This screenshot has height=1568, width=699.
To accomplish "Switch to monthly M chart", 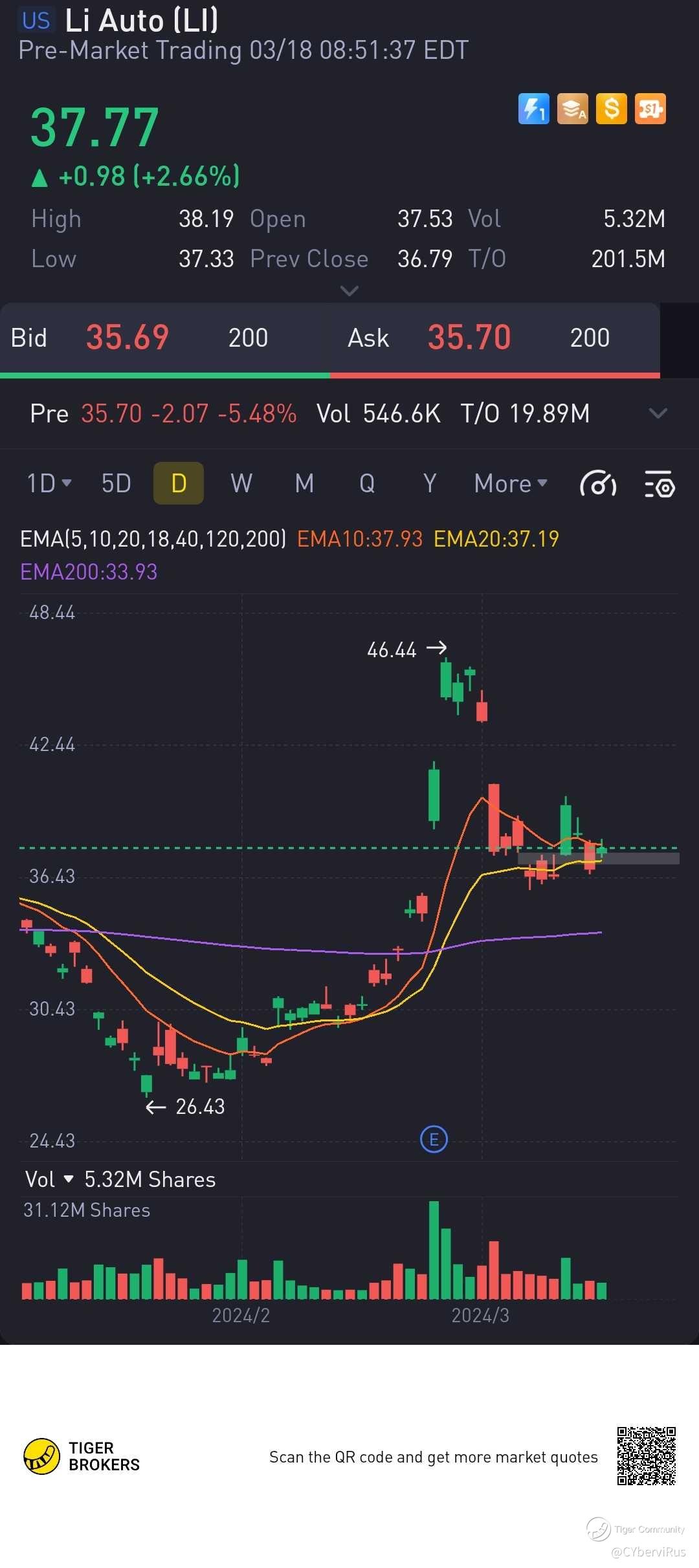I will click(x=304, y=484).
